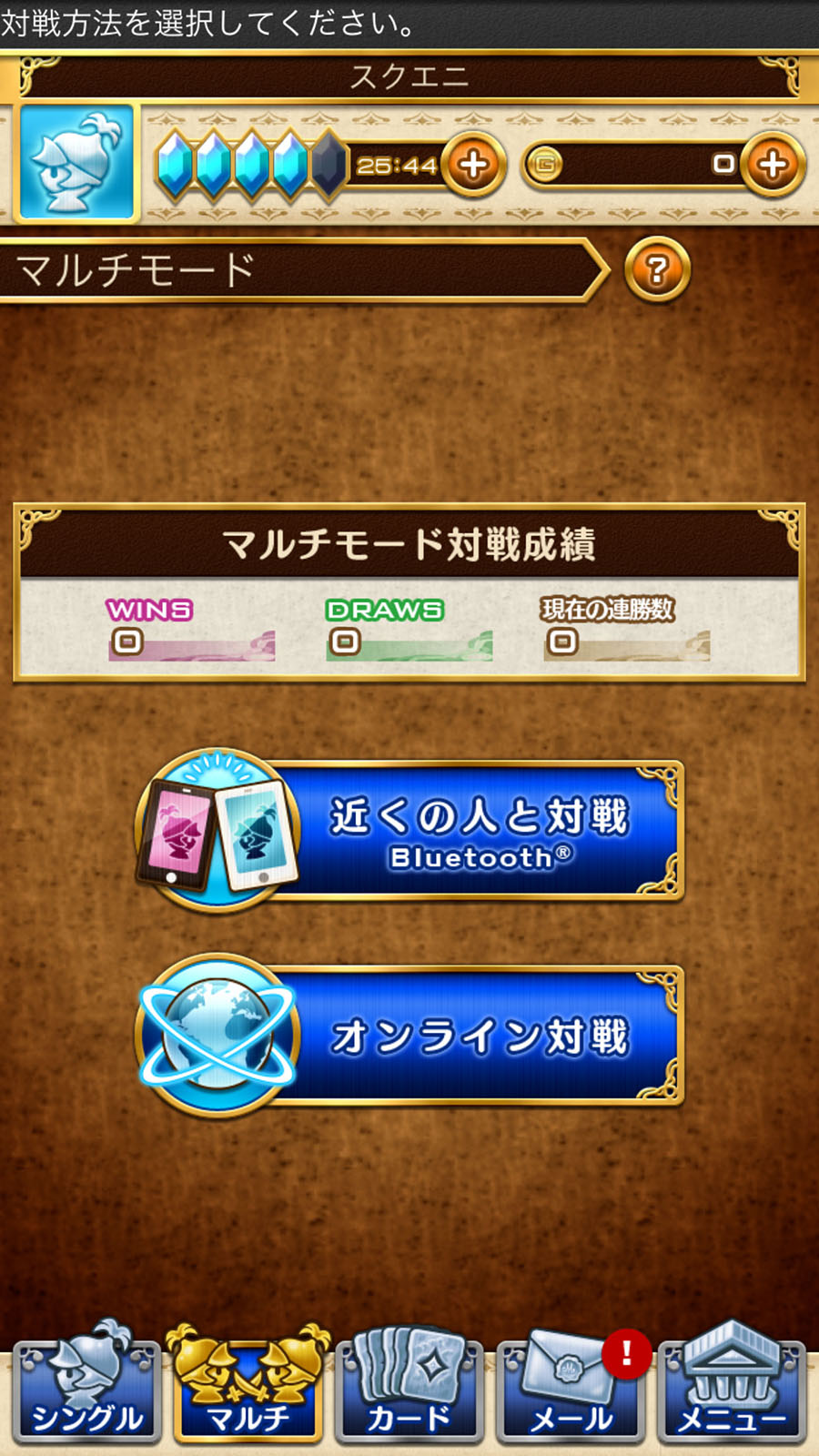Tap the plus button beside the gold counter
This screenshot has height=1456, width=819.
coord(773,165)
